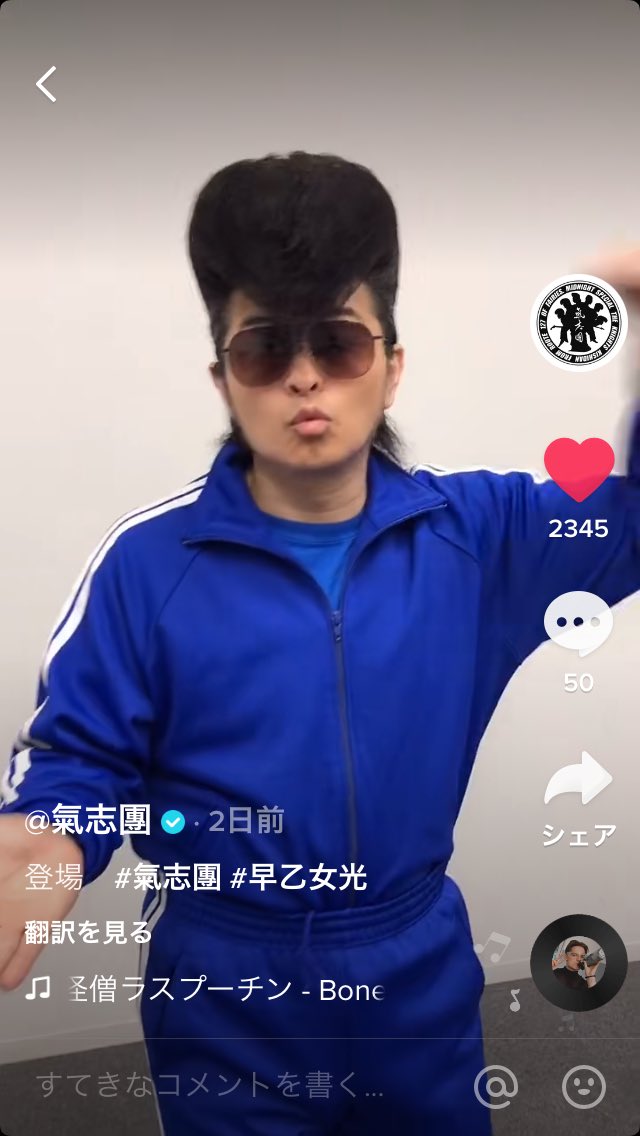Viewport: 640px width, 1136px height.
Task: Like this video with the heart
Action: pos(579,470)
